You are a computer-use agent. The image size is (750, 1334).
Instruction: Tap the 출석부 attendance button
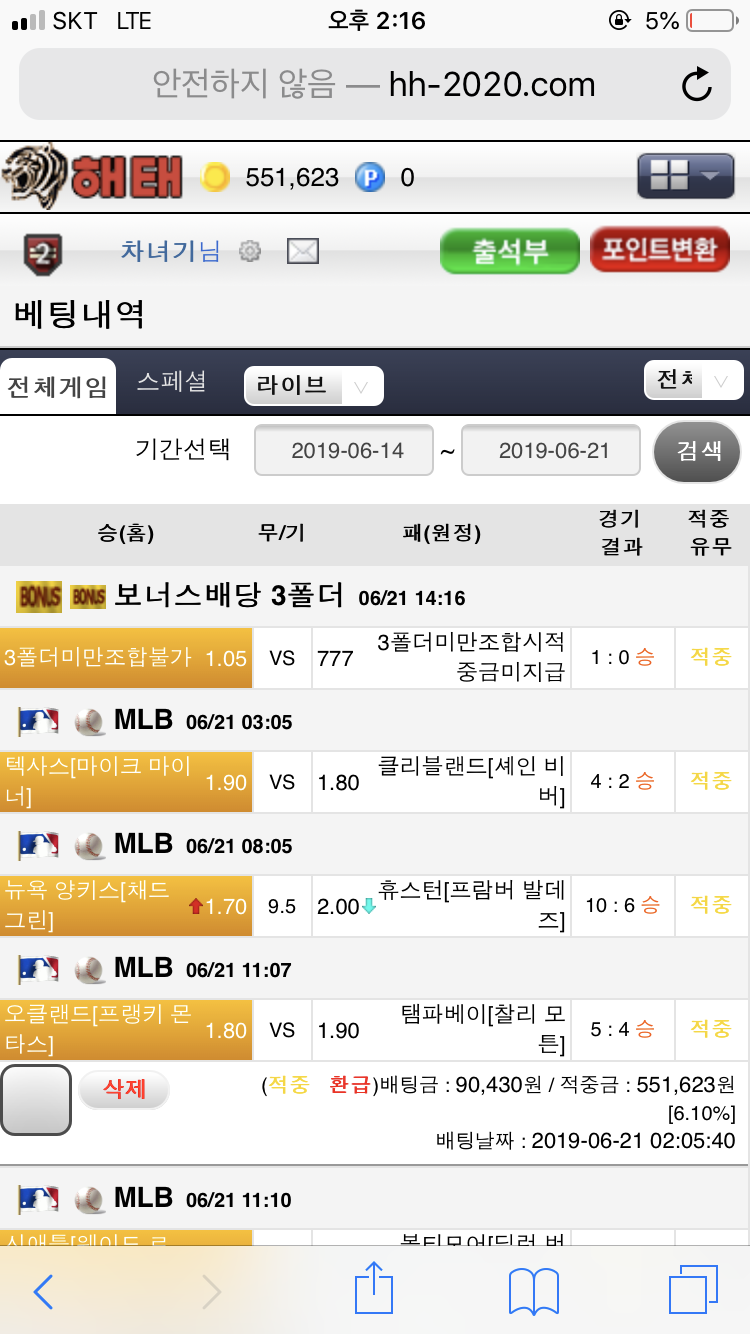(509, 251)
